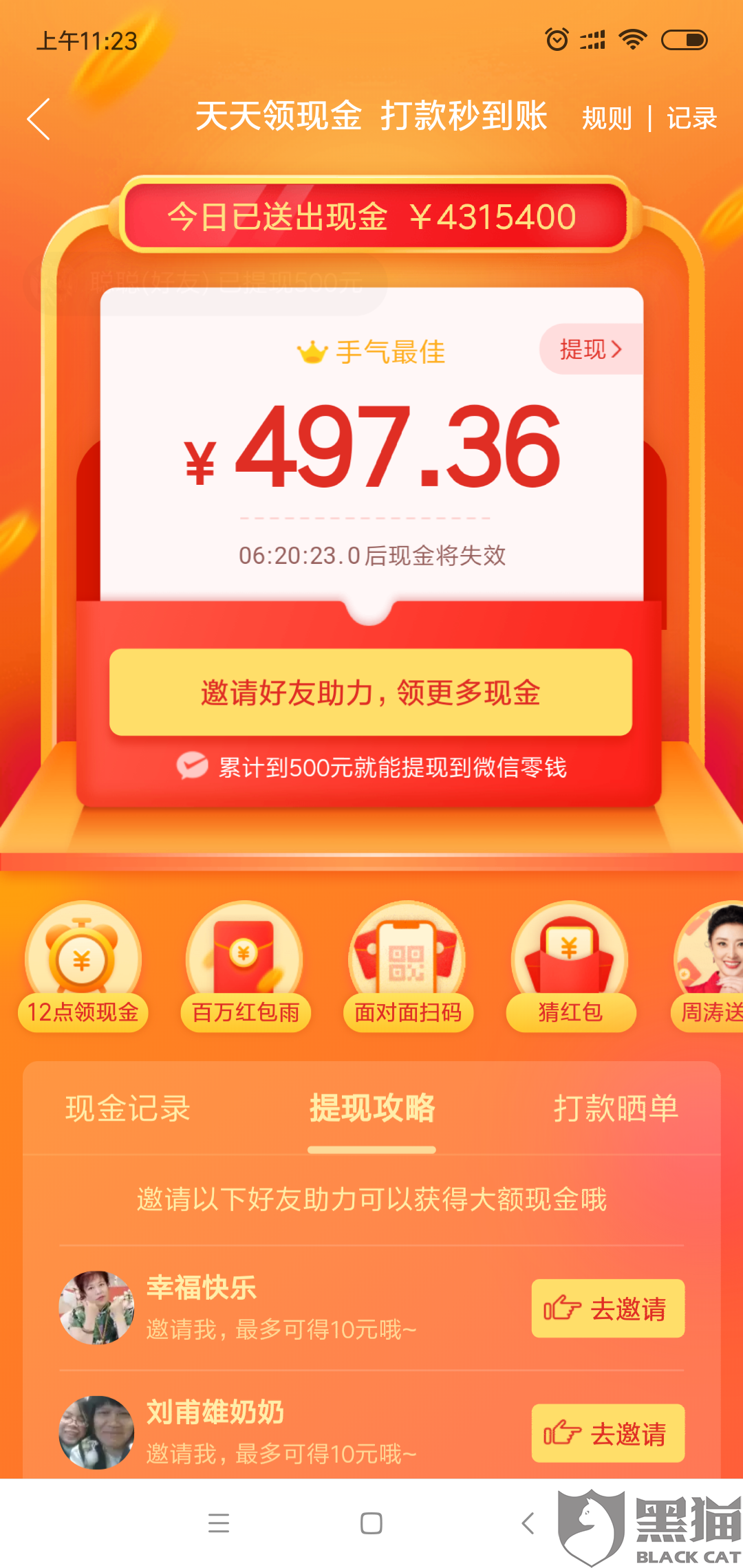Open the 规则 rules page

tap(606, 118)
